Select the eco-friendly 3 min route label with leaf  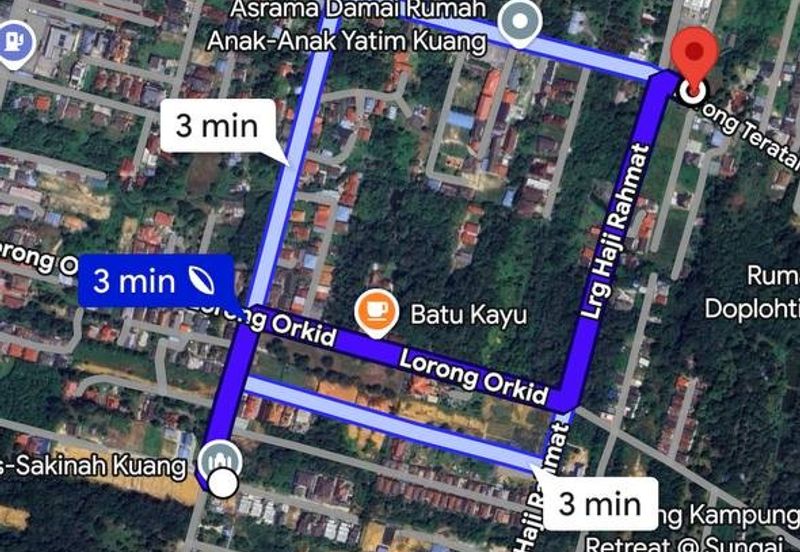(x=155, y=281)
